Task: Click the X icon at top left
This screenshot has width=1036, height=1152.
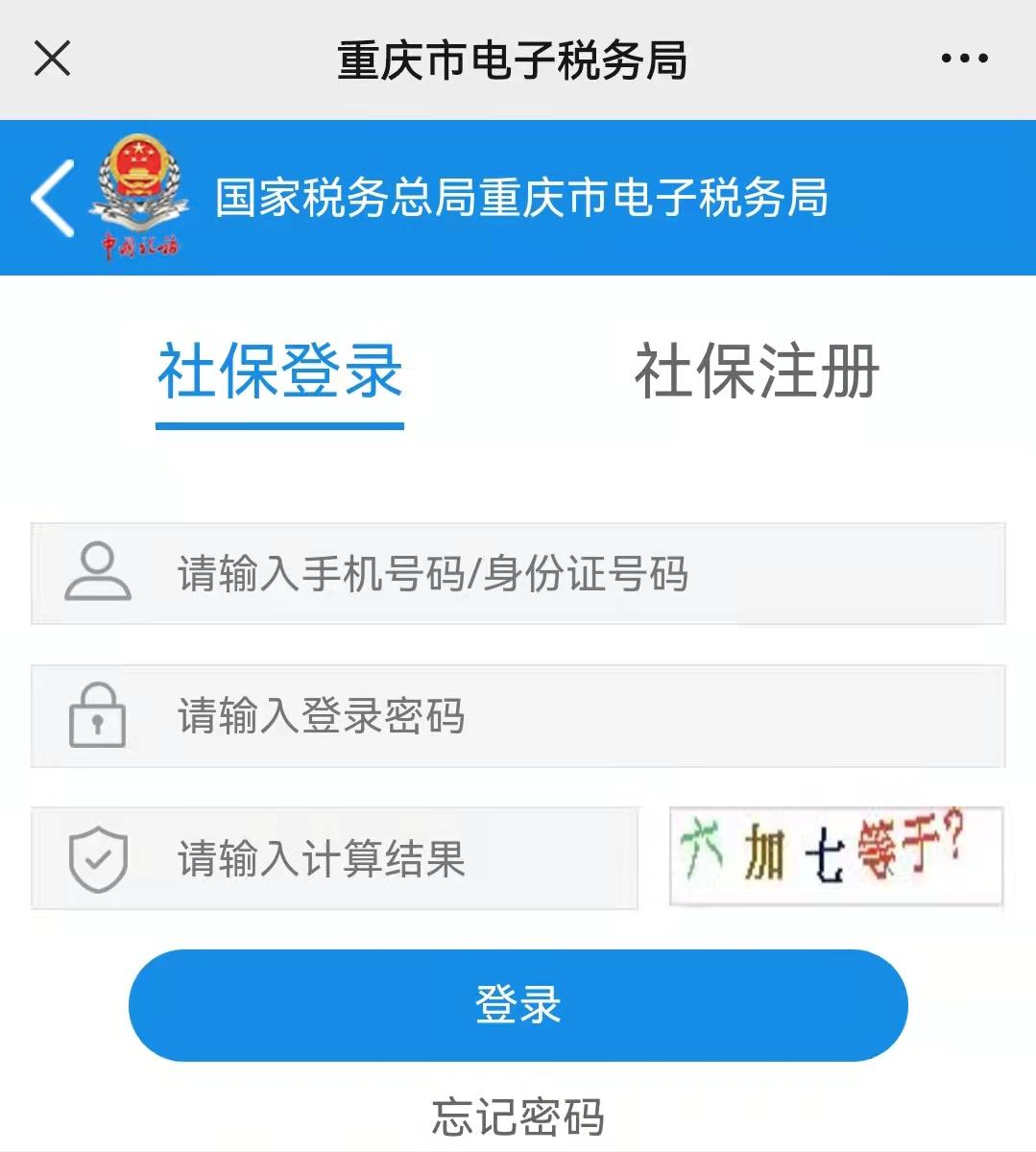Action: click(x=54, y=58)
